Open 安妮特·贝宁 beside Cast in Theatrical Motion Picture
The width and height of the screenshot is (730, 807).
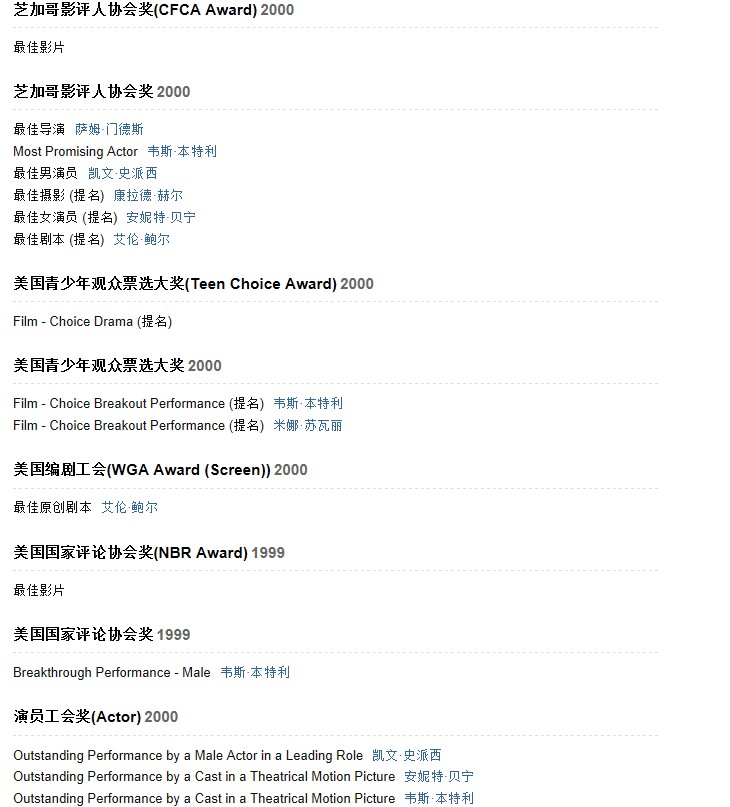(x=439, y=776)
